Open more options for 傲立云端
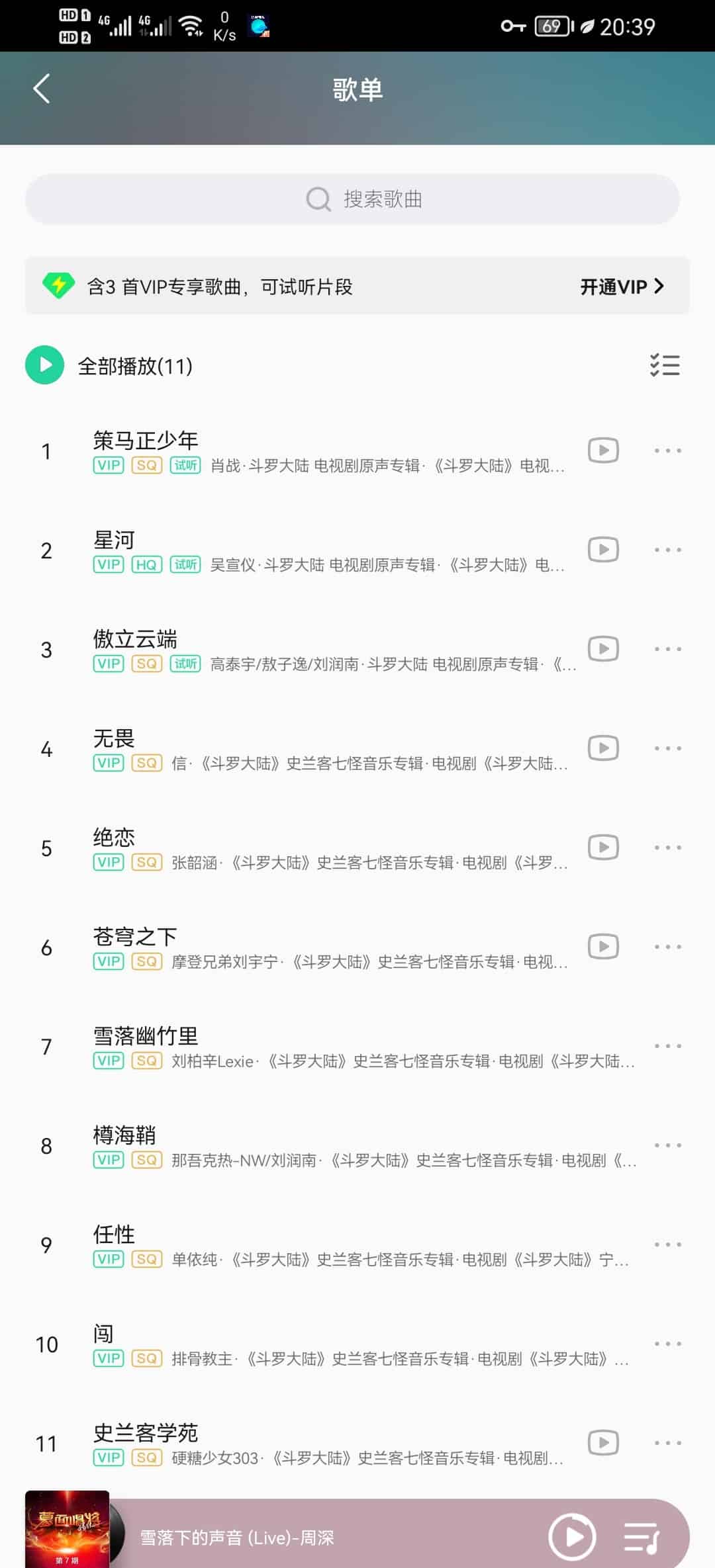Screen dimensions: 715x1568 point(667,649)
